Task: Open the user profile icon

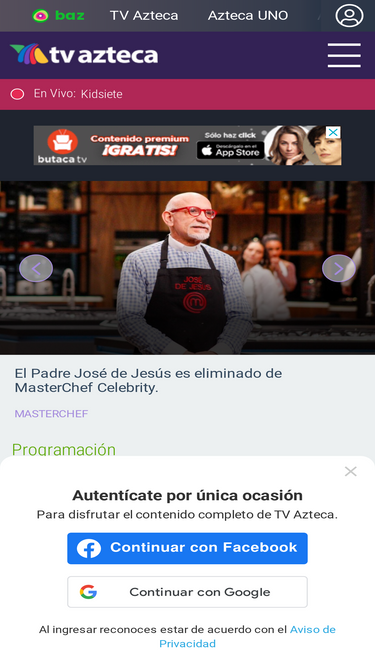Action: (x=349, y=15)
